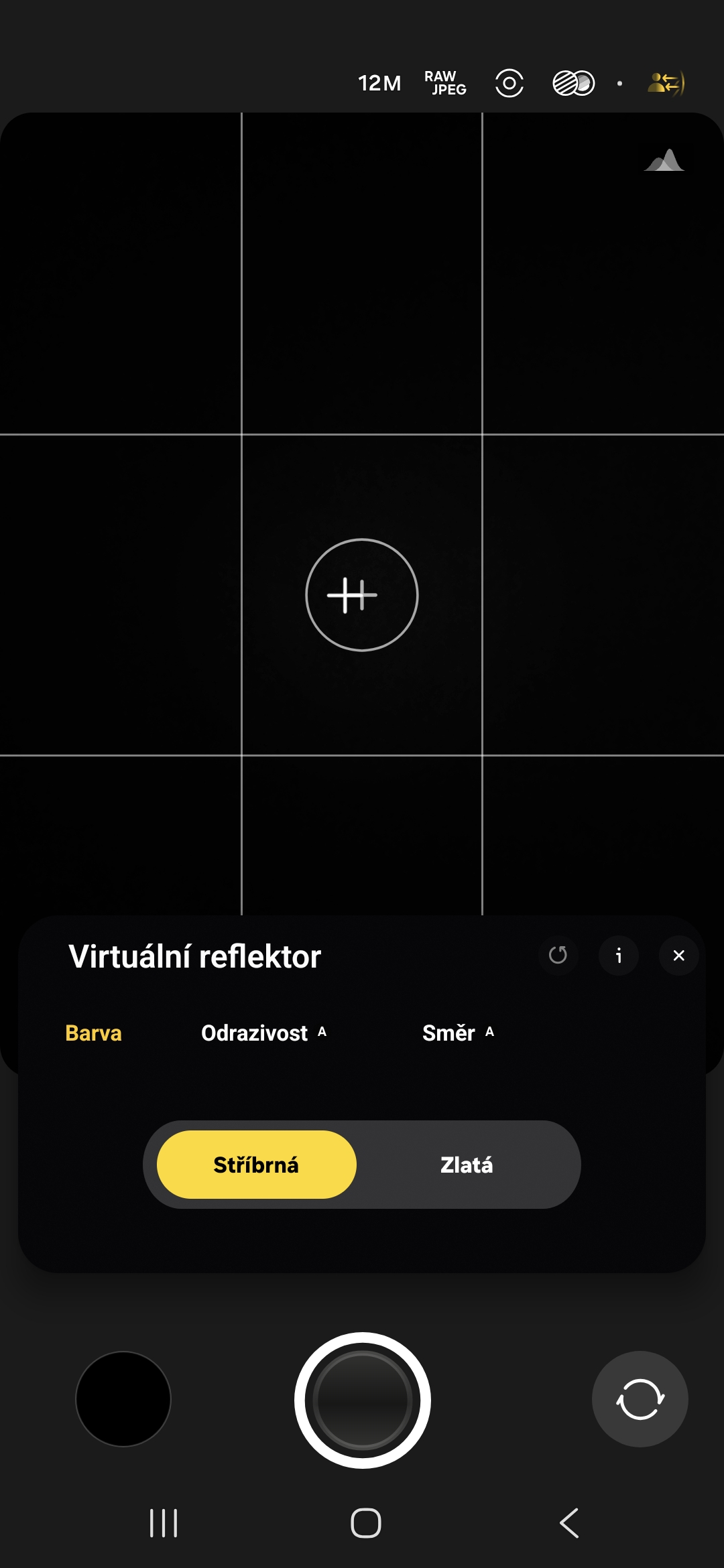
Task: Change the 12M resolution setting
Action: pos(379,83)
